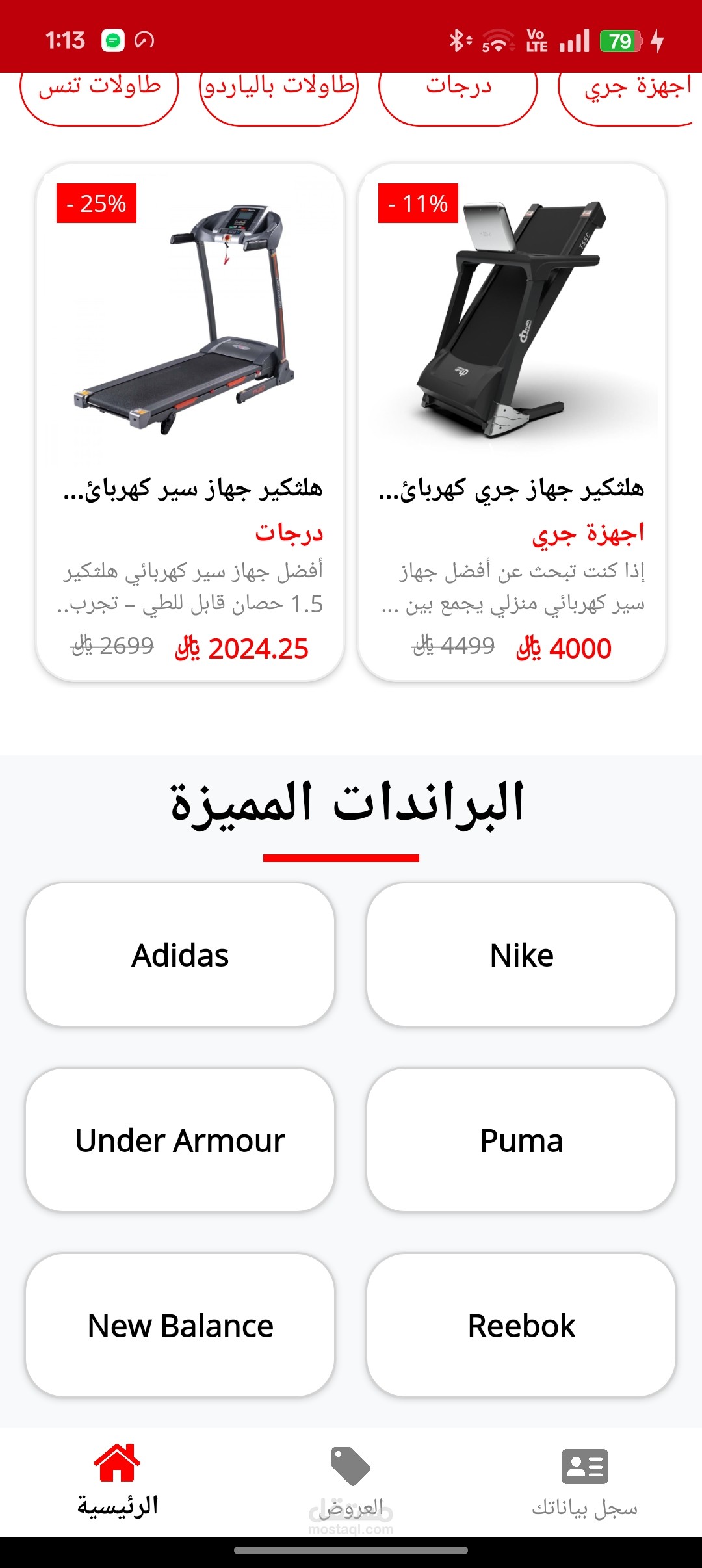Open the New Balance brand
Screen dimensions: 702x1568
180,1326
